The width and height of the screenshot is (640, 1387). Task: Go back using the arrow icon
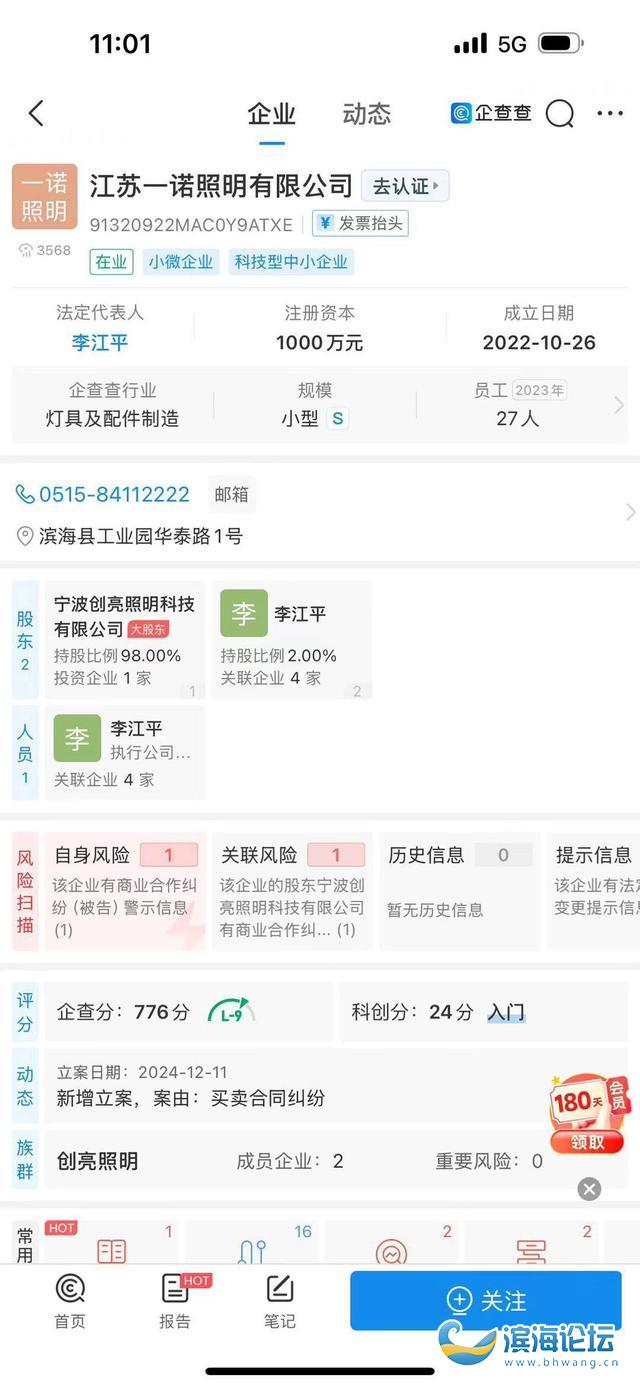(x=36, y=113)
